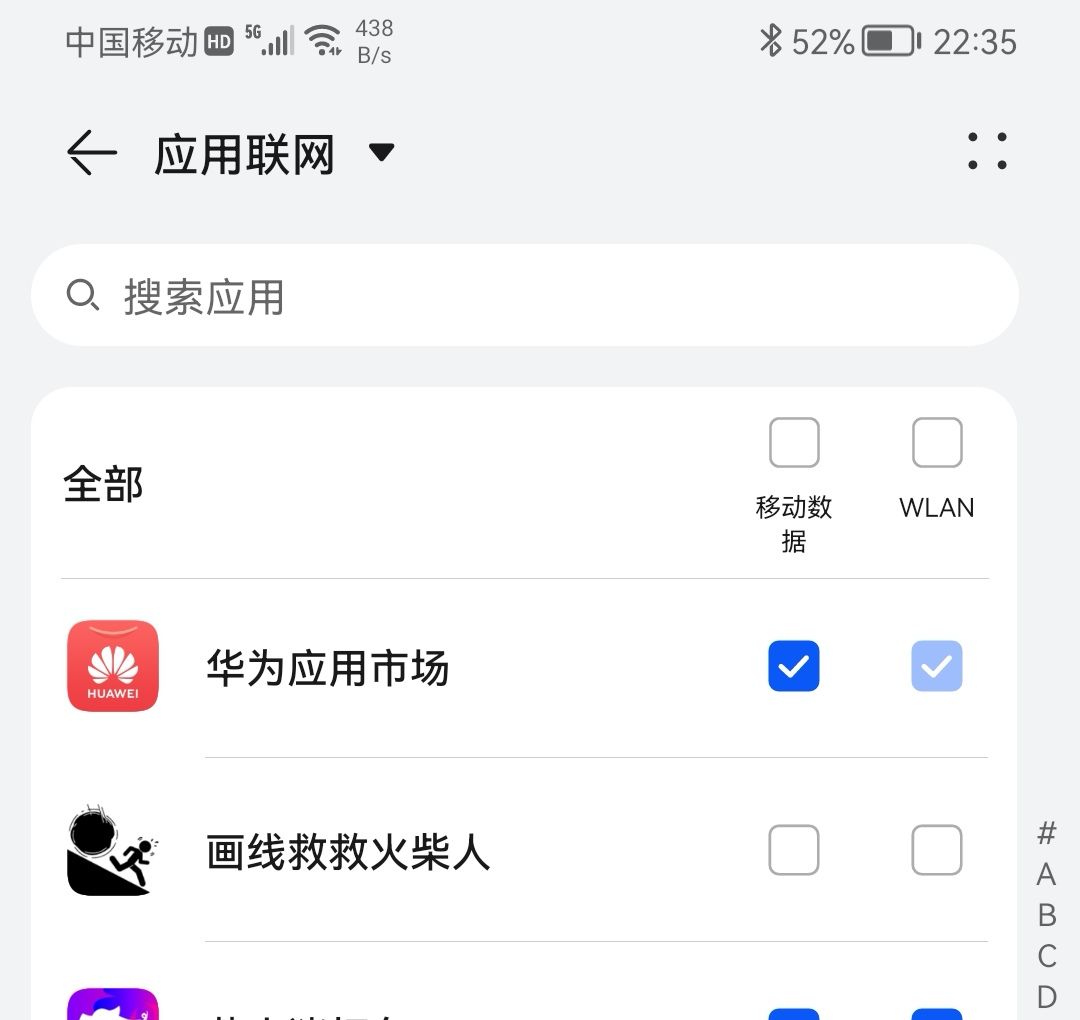The width and height of the screenshot is (1080, 1020).
Task: Jump to letter C in index
Action: pos(1047,956)
